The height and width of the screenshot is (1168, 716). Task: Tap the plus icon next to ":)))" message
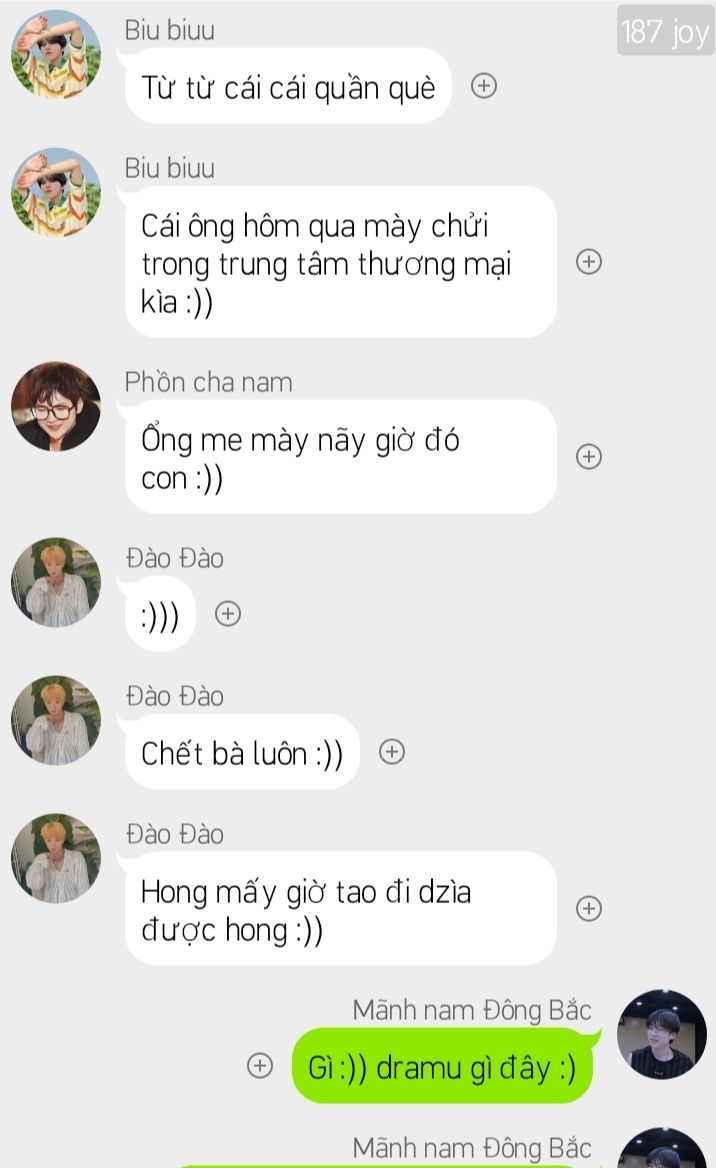point(228,614)
